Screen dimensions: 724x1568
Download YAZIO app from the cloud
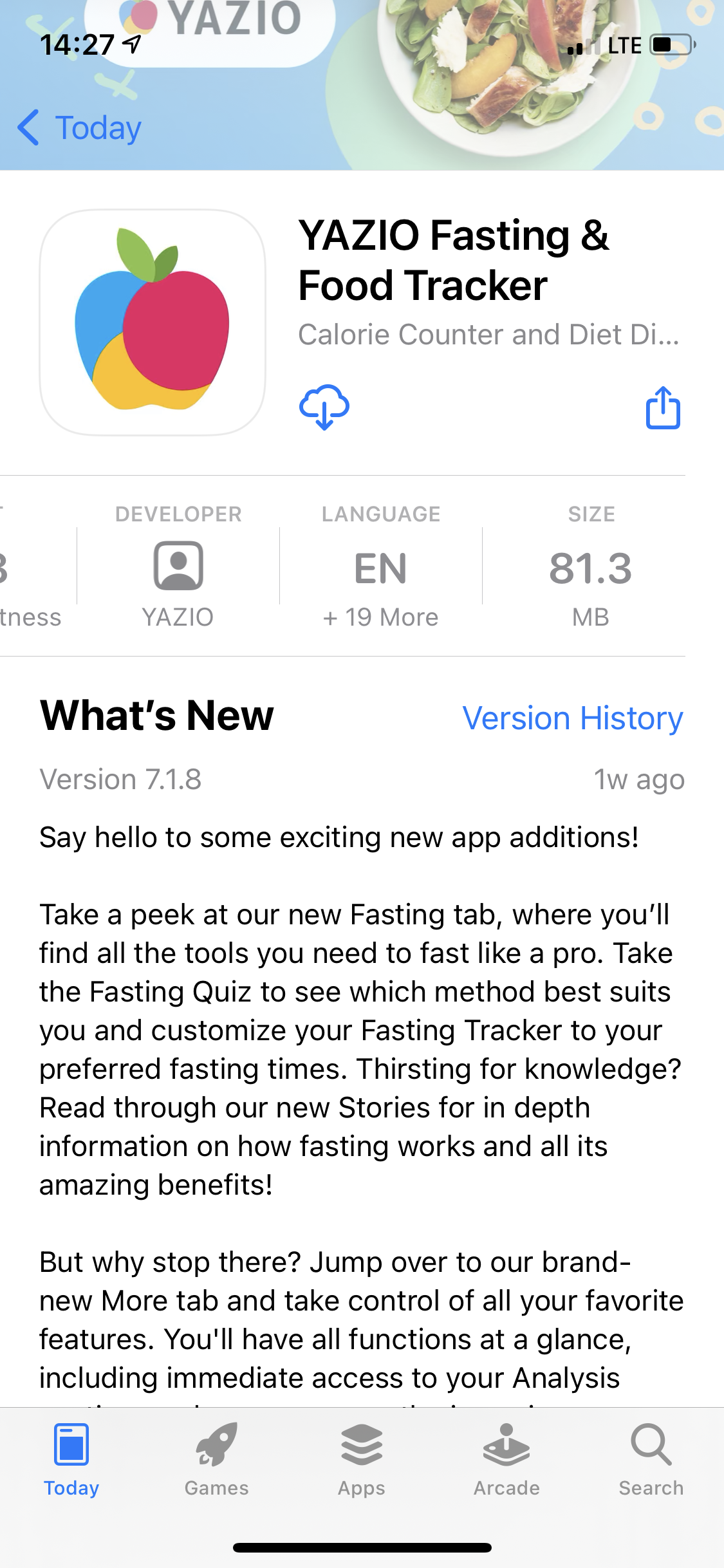point(324,407)
